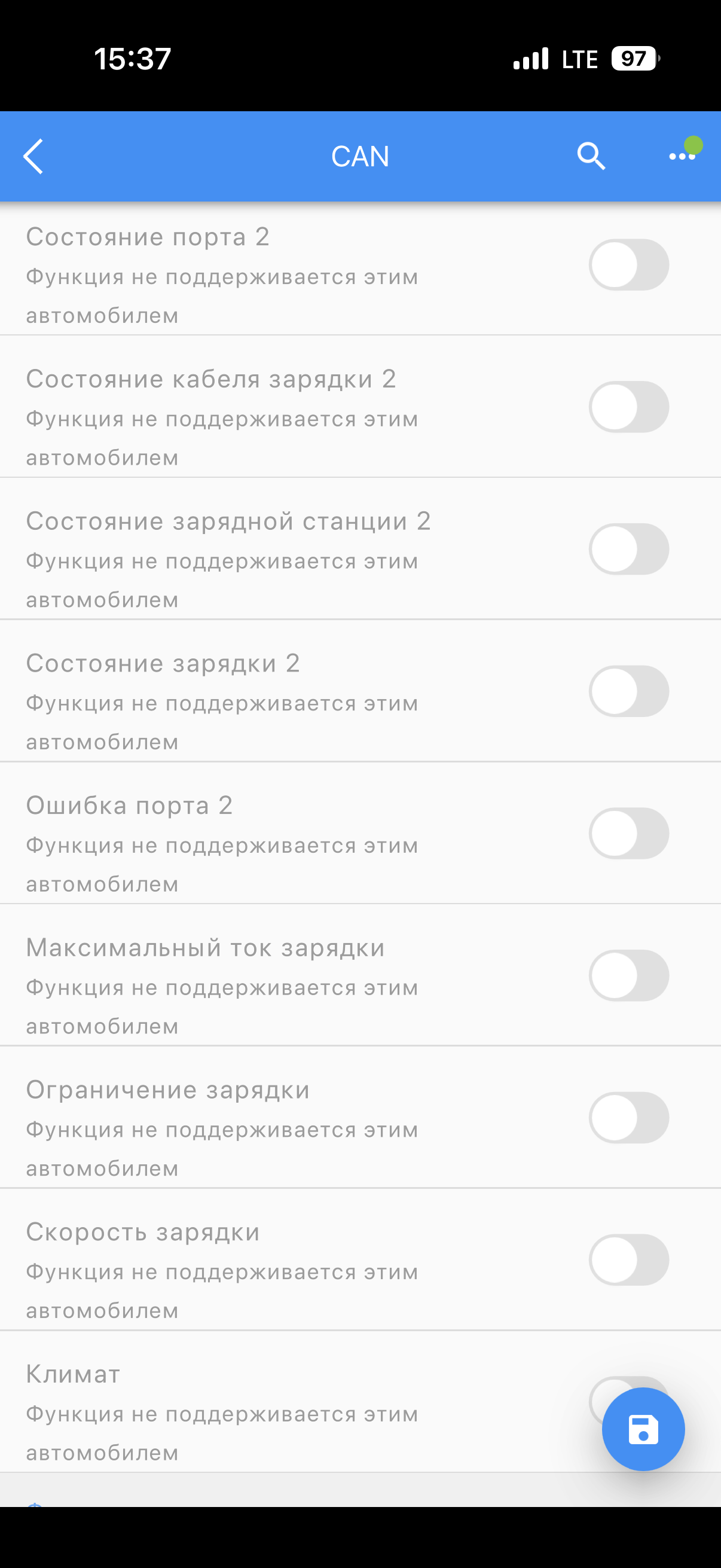This screenshot has width=721, height=1568.
Task: Open search in the CAN header
Action: 590,157
